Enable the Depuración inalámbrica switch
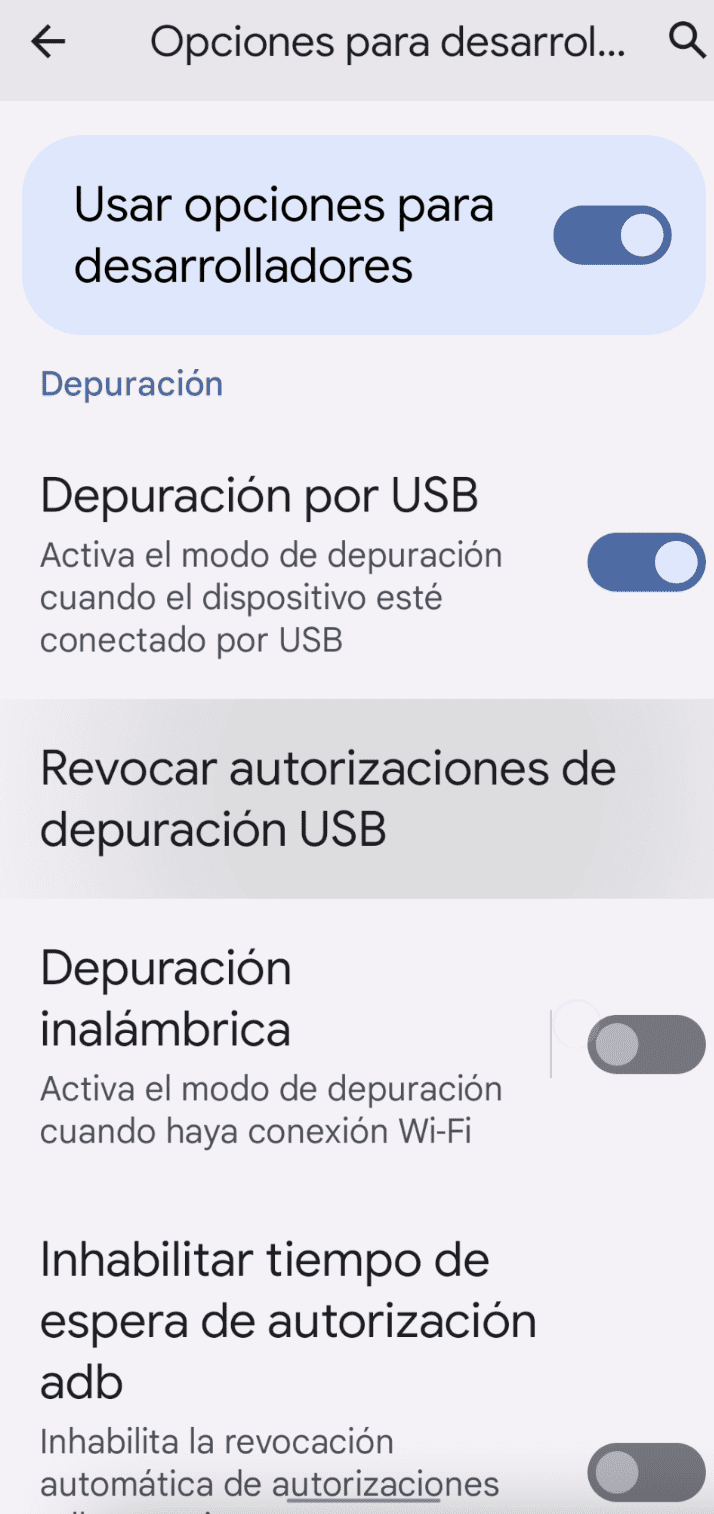This screenshot has width=714, height=1514. [x=646, y=1045]
